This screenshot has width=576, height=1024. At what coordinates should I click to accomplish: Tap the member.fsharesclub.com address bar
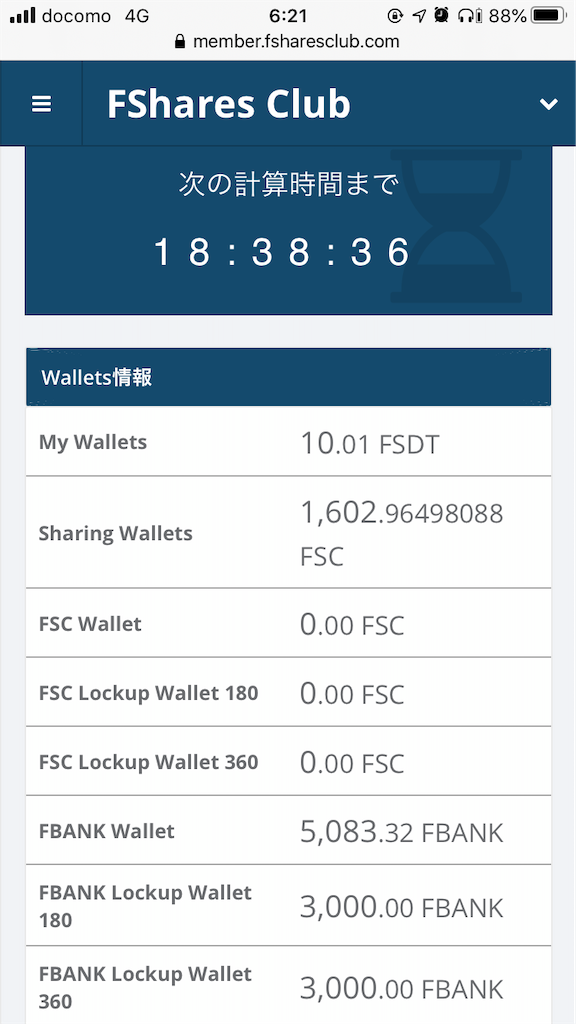[x=287, y=42]
